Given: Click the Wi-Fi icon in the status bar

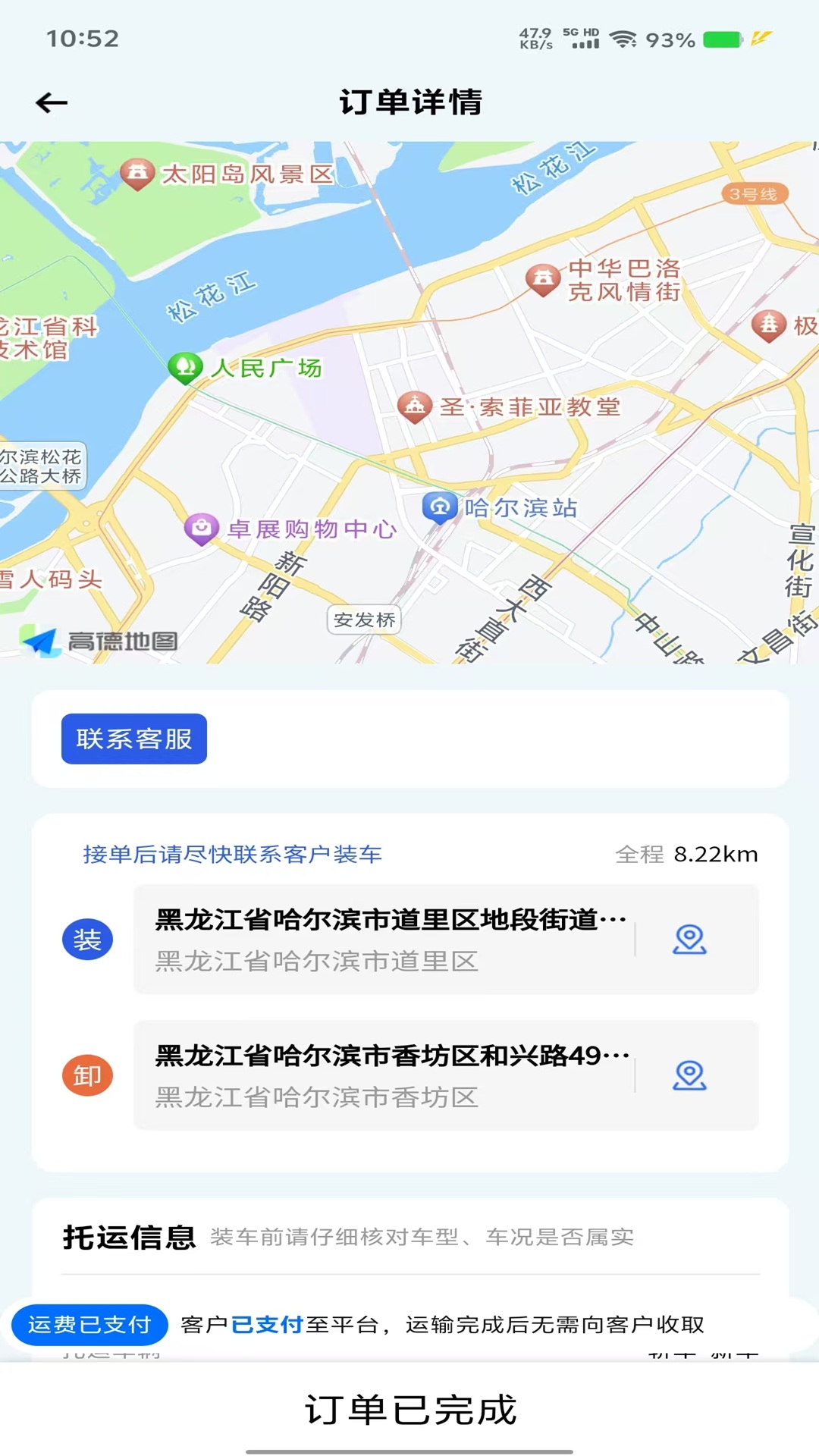Looking at the screenshot, I should point(623,39).
